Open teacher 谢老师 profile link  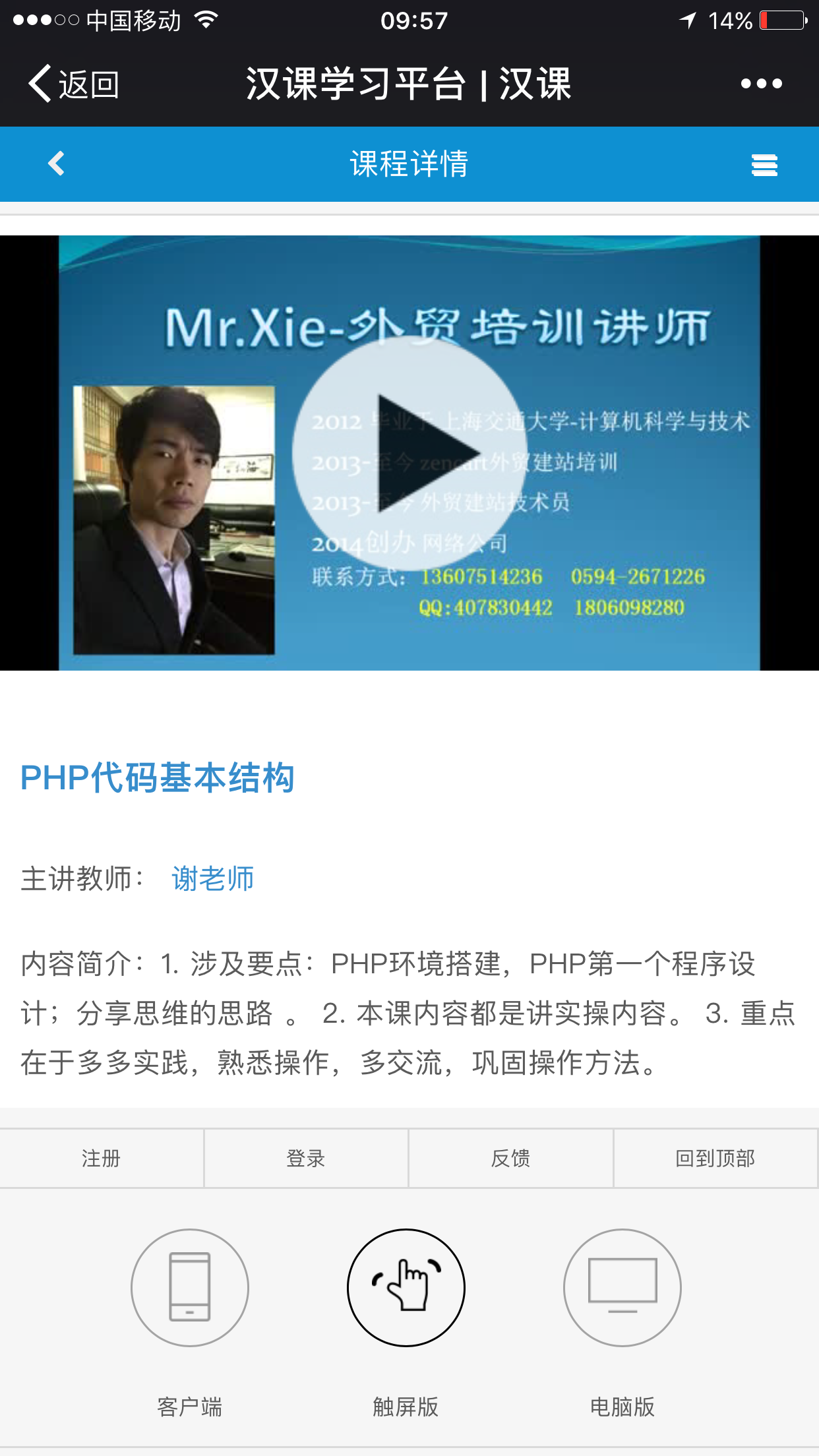coord(212,879)
